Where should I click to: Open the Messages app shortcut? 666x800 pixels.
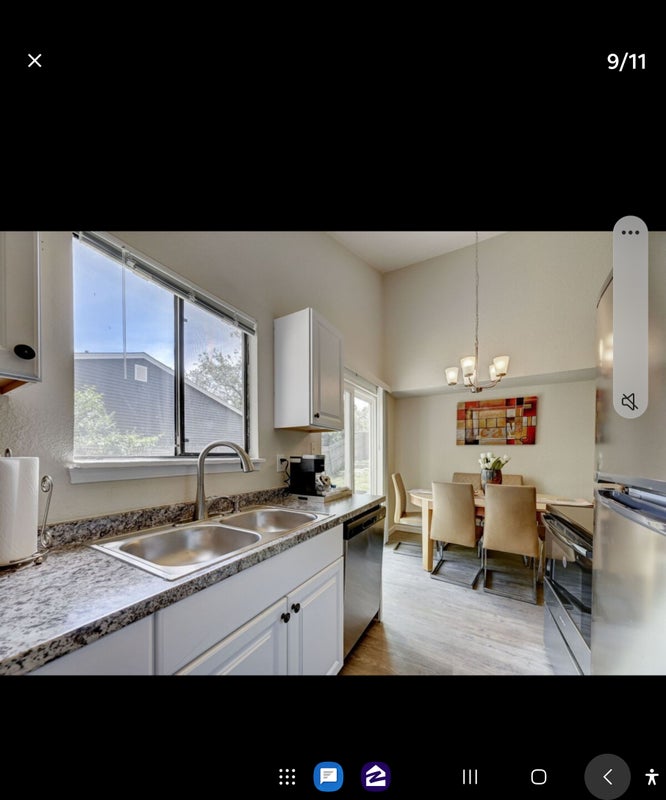[x=328, y=777]
